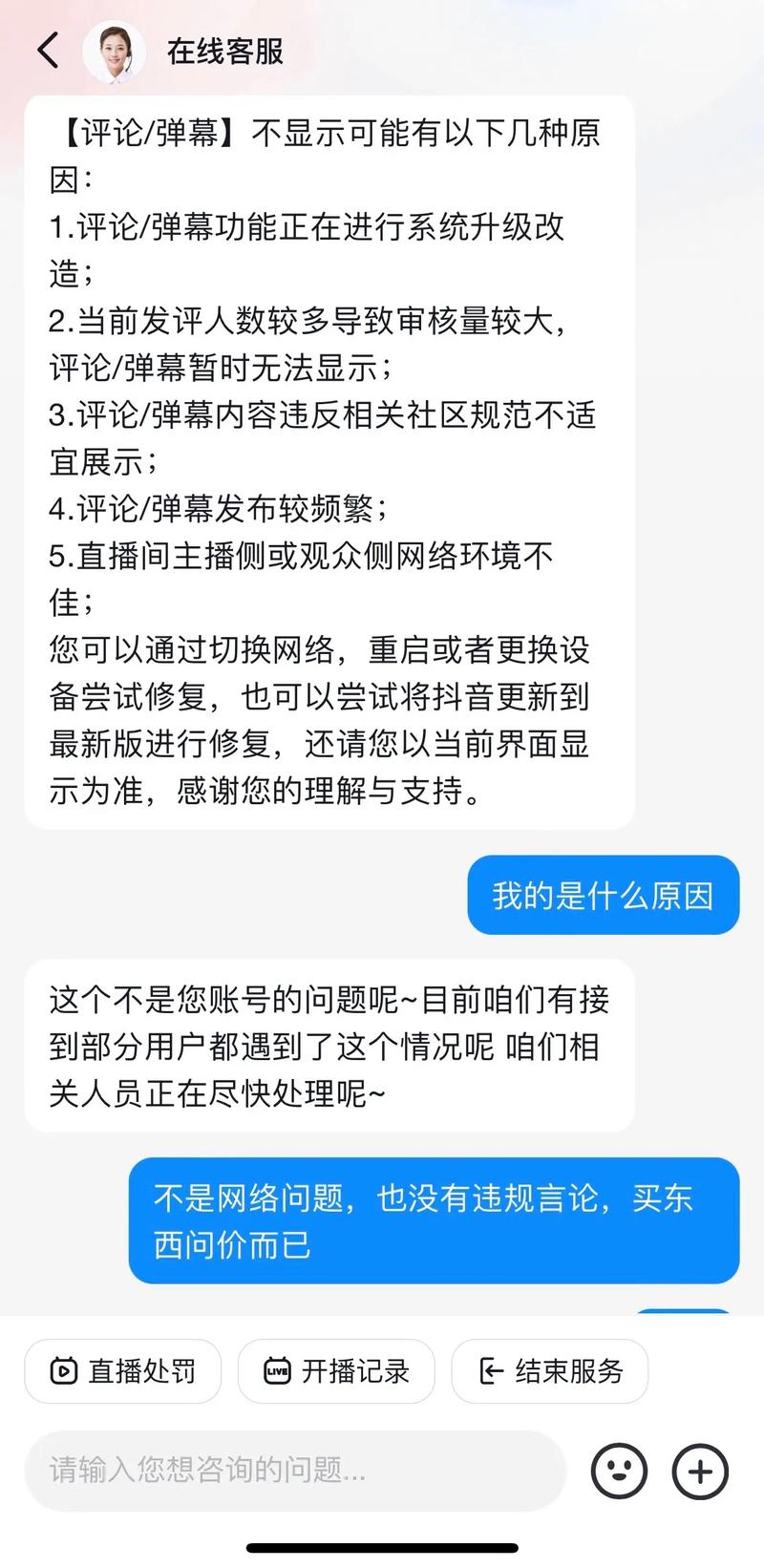Open the customer service avatar photo
764x1568 pixels.
point(116,52)
